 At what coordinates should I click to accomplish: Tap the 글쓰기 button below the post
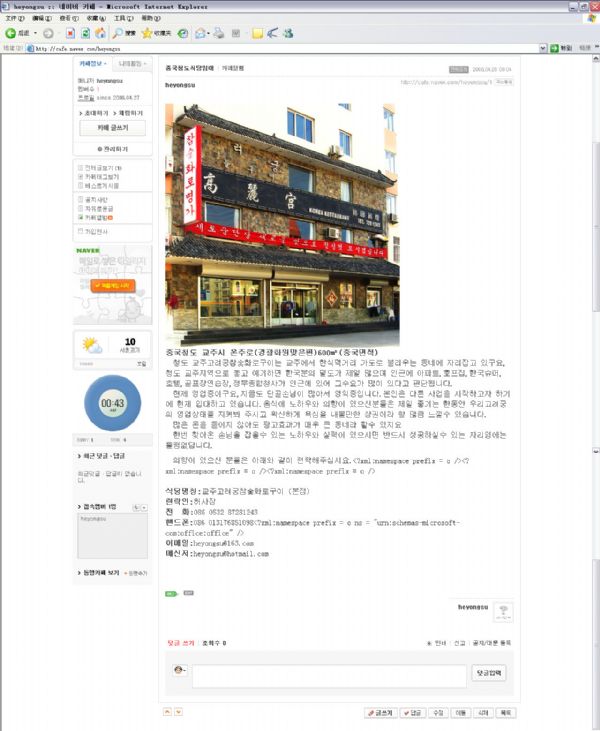tap(380, 713)
